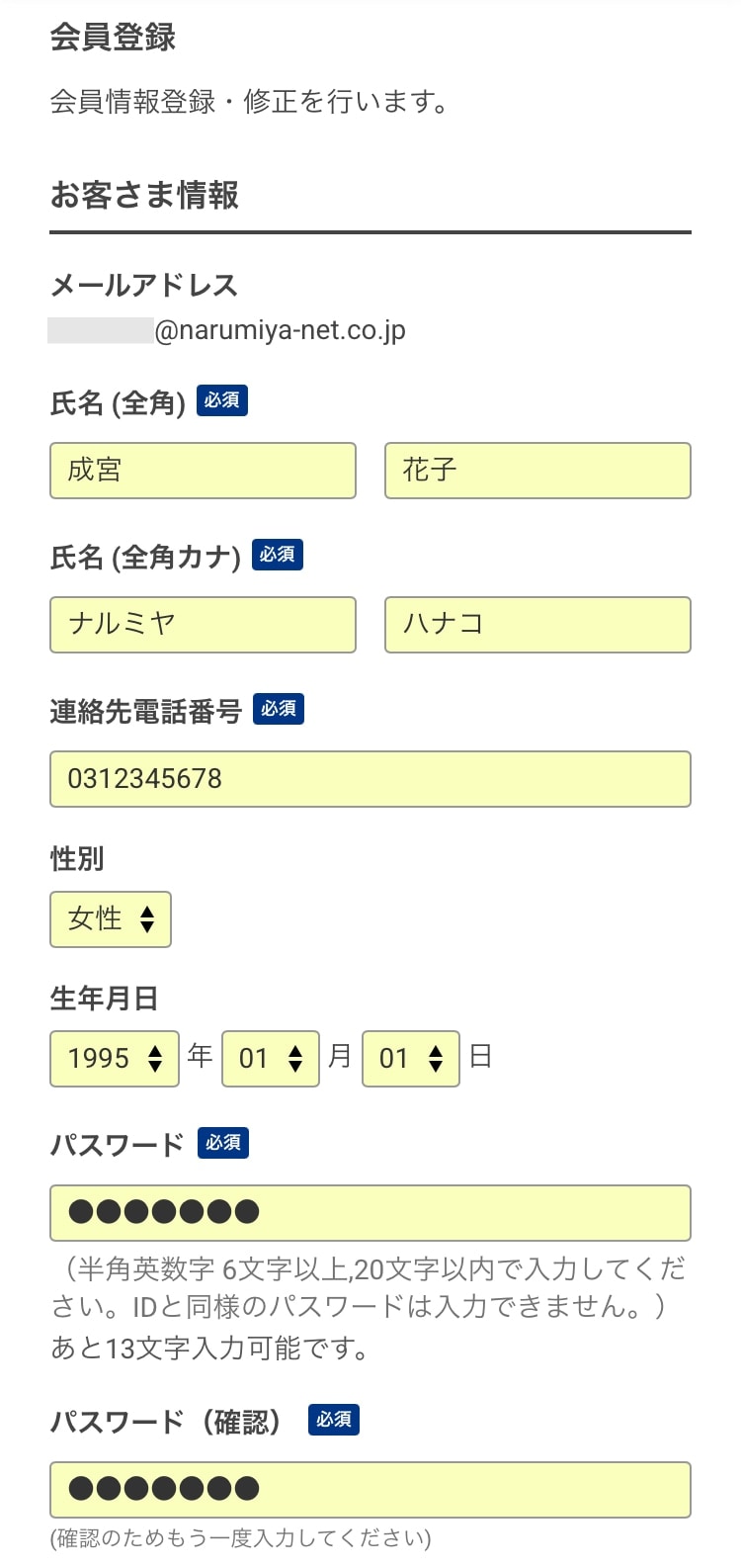
Task: Edit the contact phone number field
Action: point(370,779)
